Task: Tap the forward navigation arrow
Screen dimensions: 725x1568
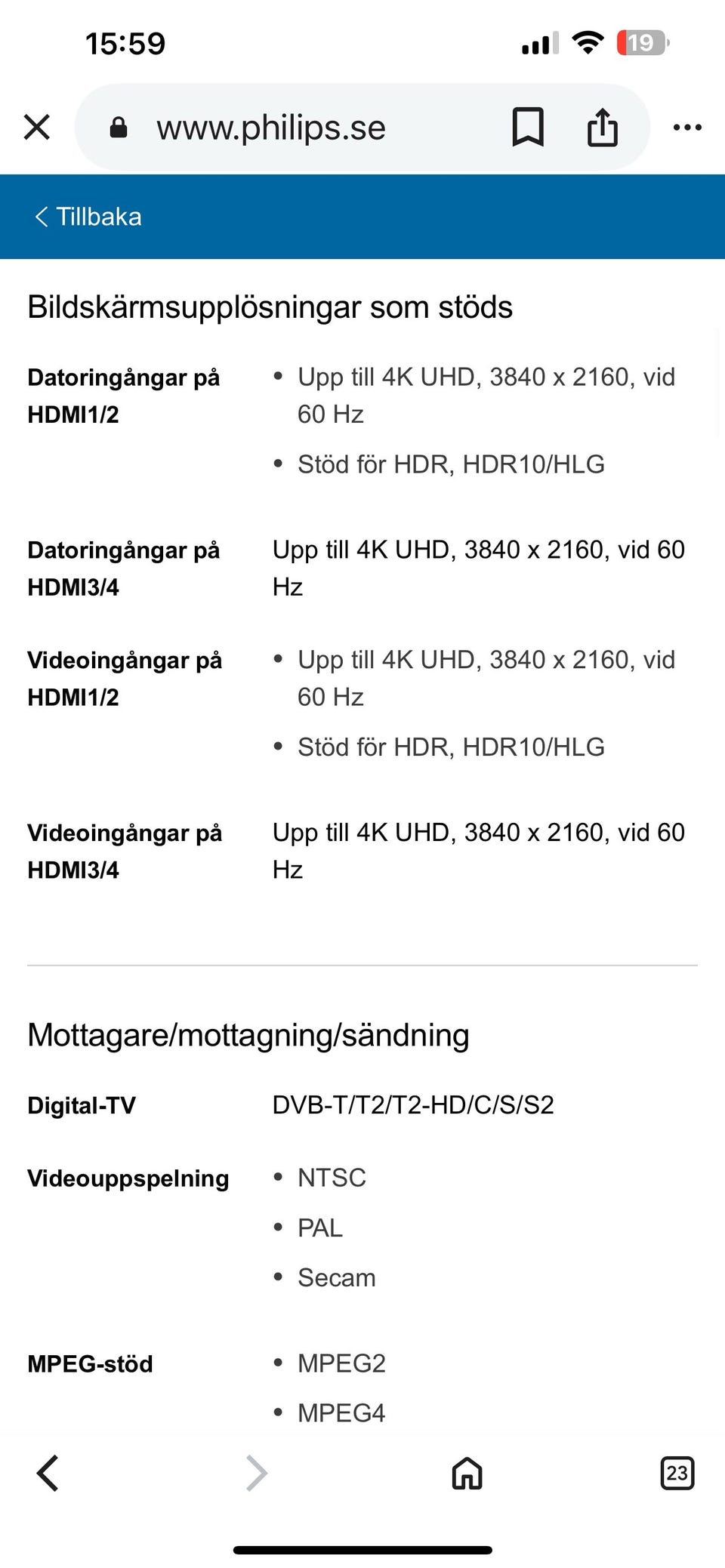Action: point(255,1473)
